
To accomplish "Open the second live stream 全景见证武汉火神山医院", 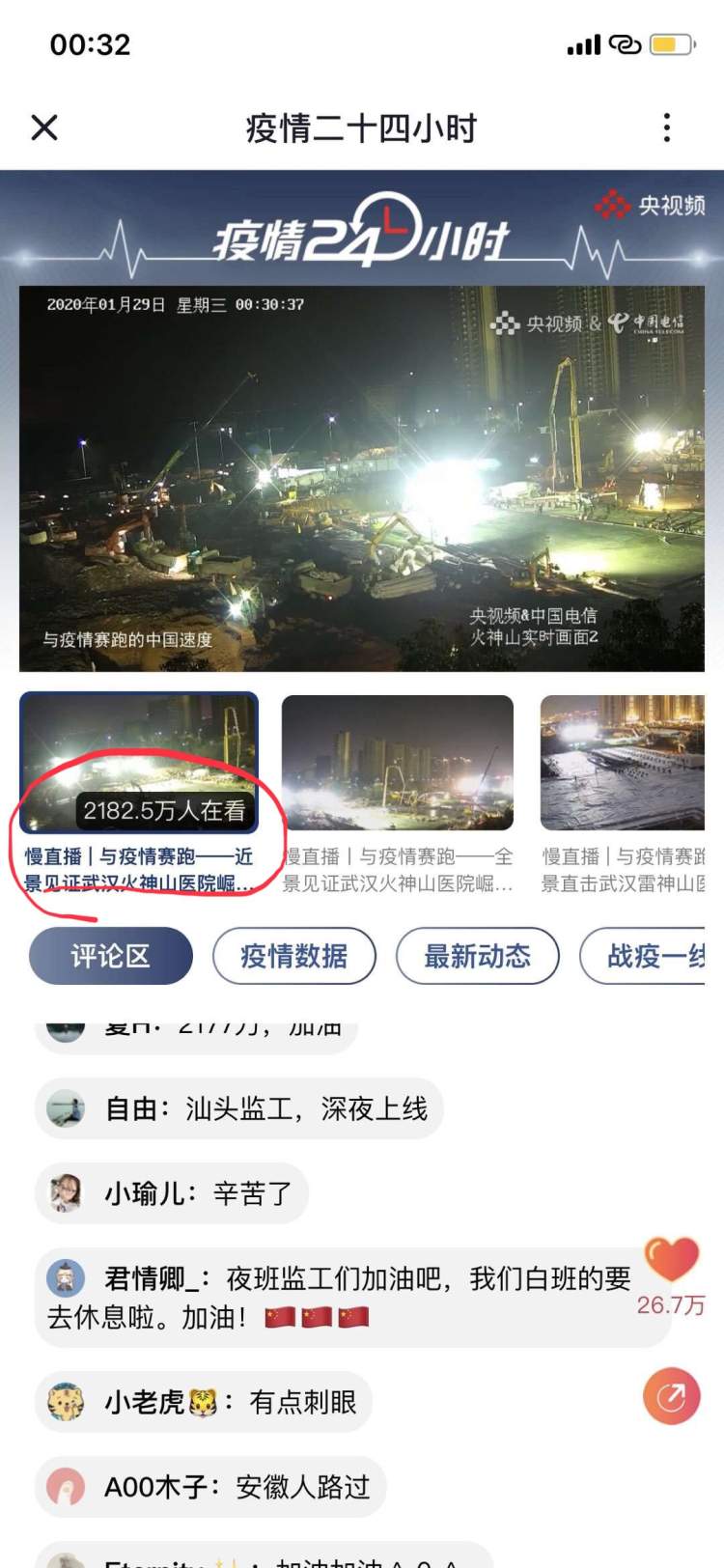I will click(397, 763).
